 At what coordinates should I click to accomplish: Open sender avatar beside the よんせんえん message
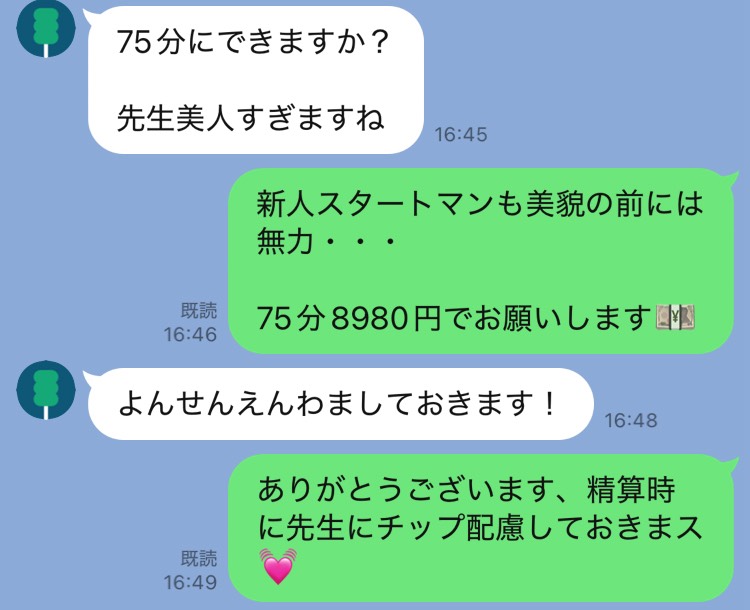(x=46, y=391)
